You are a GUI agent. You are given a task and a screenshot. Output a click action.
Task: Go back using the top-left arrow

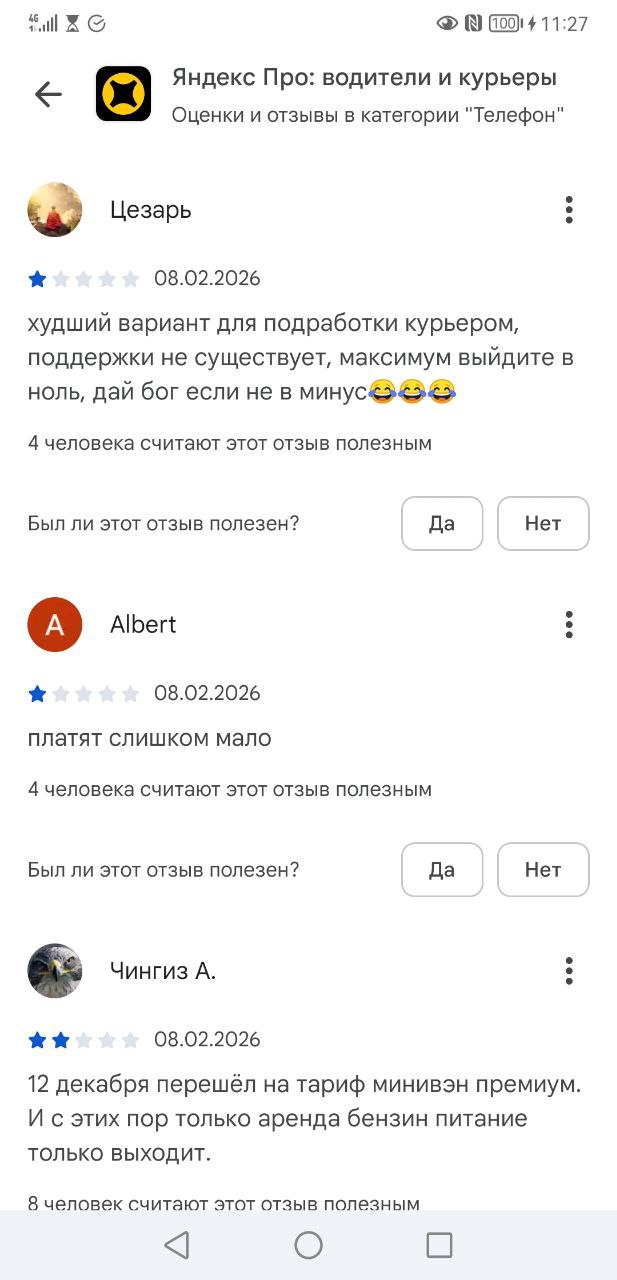click(48, 94)
